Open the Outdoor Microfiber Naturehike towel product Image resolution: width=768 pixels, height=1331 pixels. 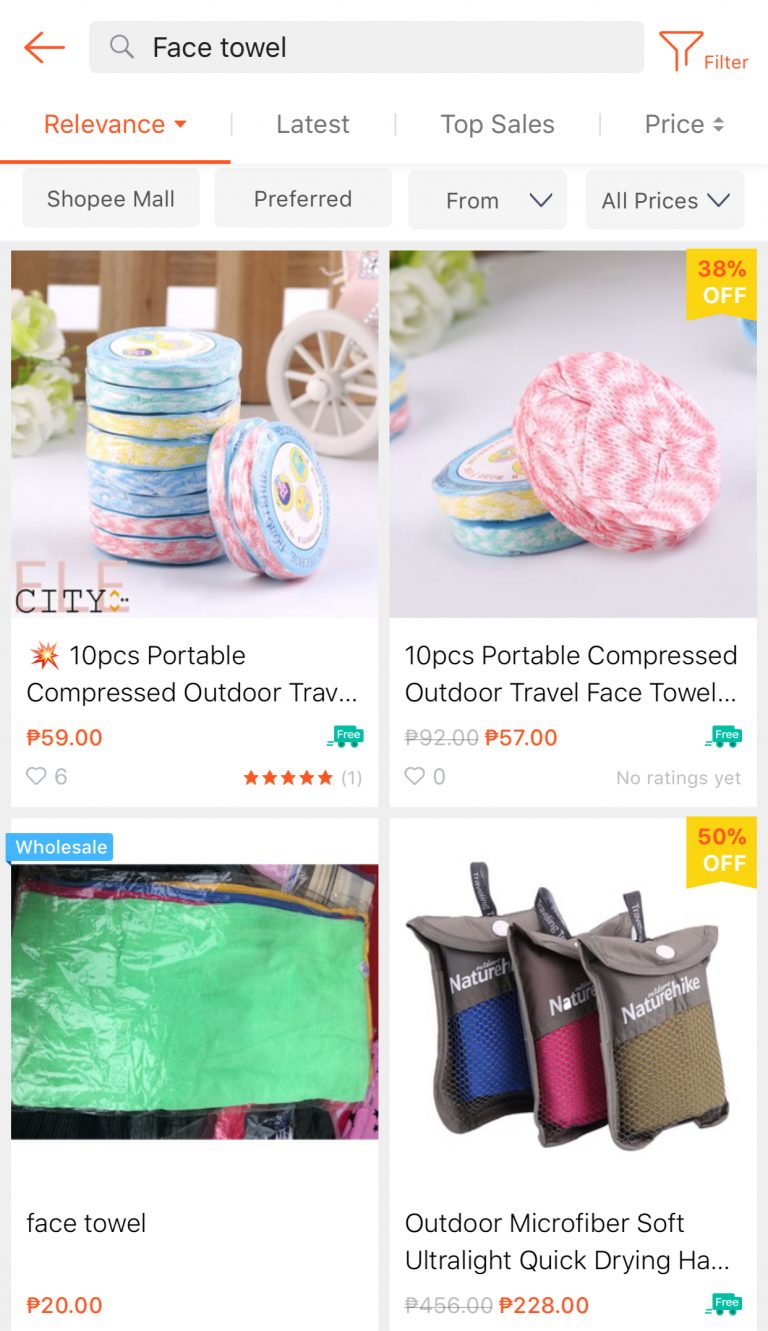(573, 1075)
